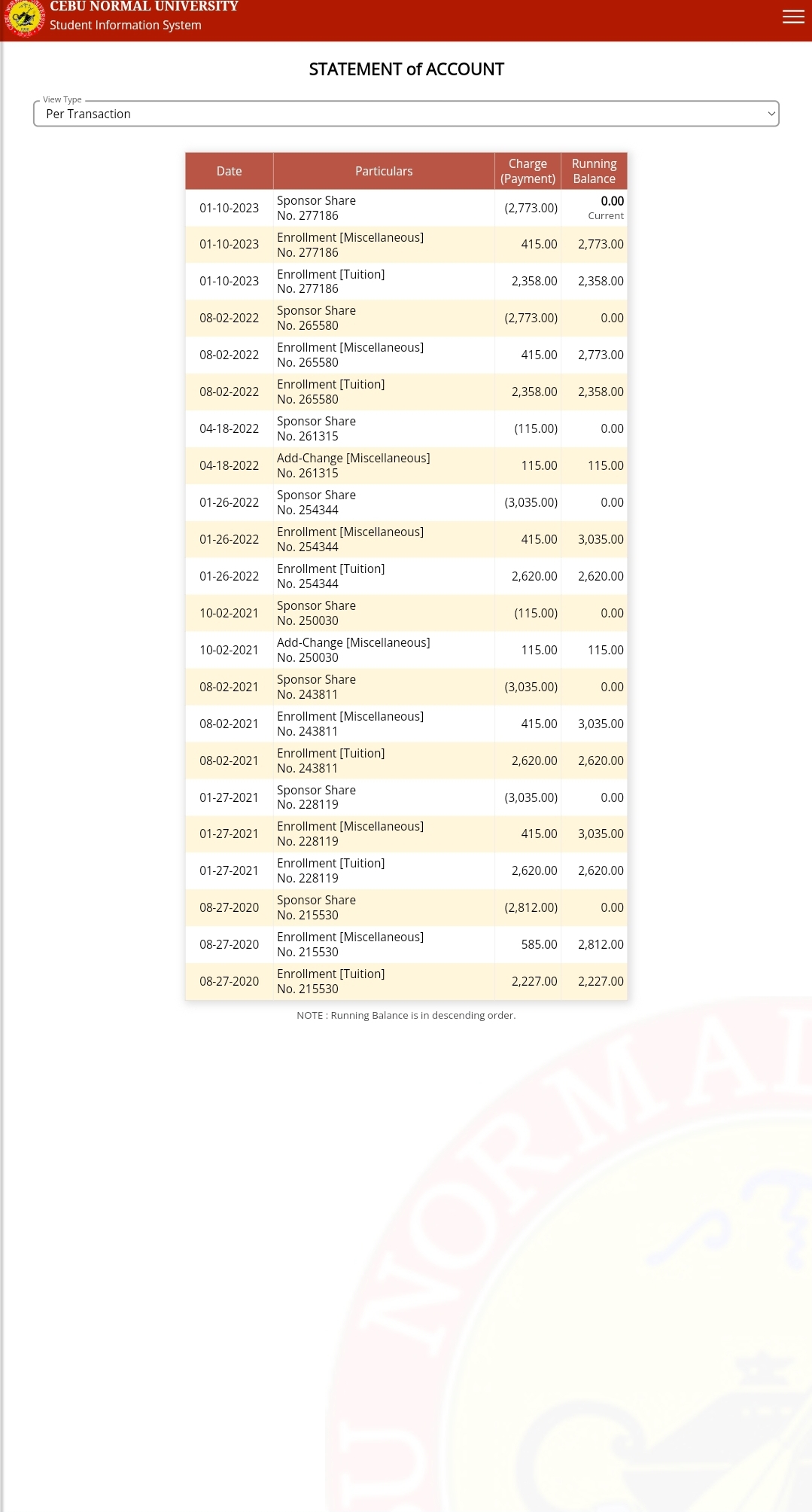Expand the View Type dropdown
The image size is (812, 1512).
(x=406, y=114)
